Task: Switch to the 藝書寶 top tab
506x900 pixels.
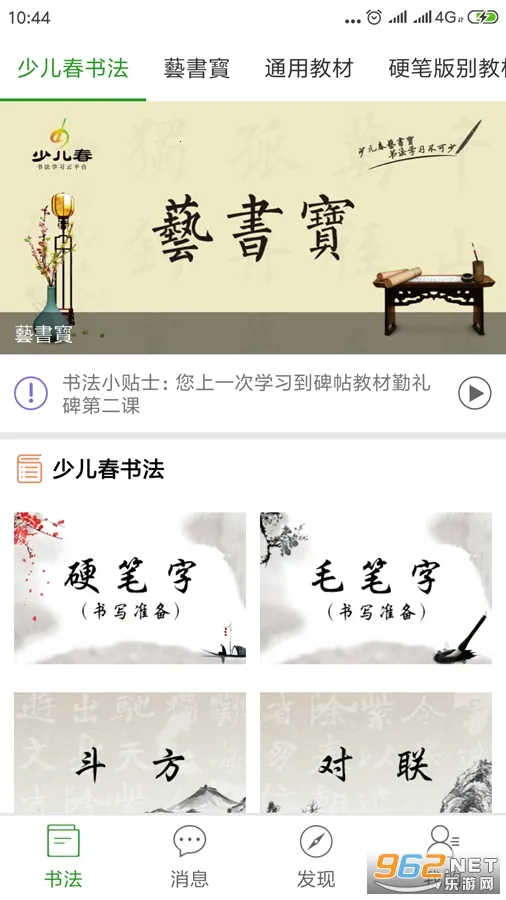Action: (x=196, y=69)
